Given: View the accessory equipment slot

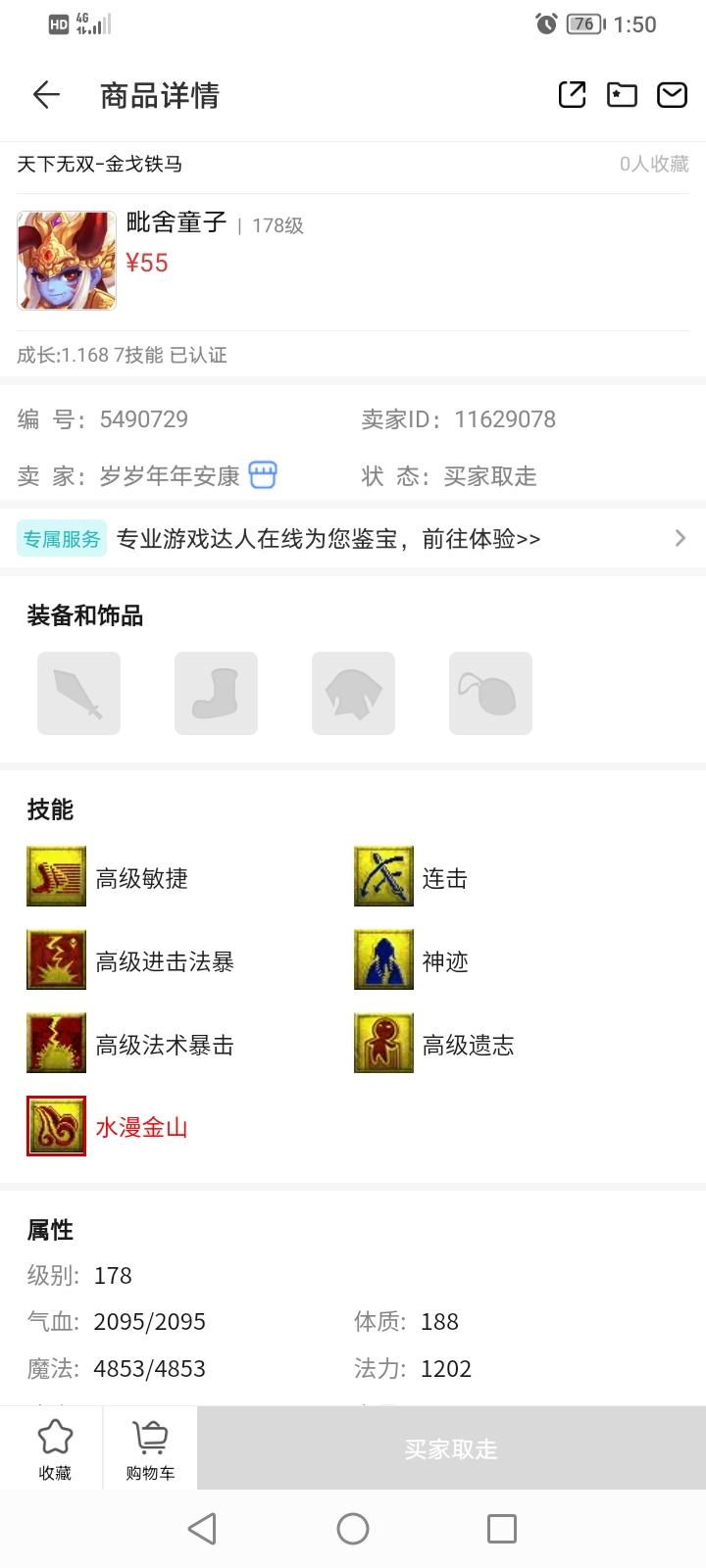Looking at the screenshot, I should (490, 693).
